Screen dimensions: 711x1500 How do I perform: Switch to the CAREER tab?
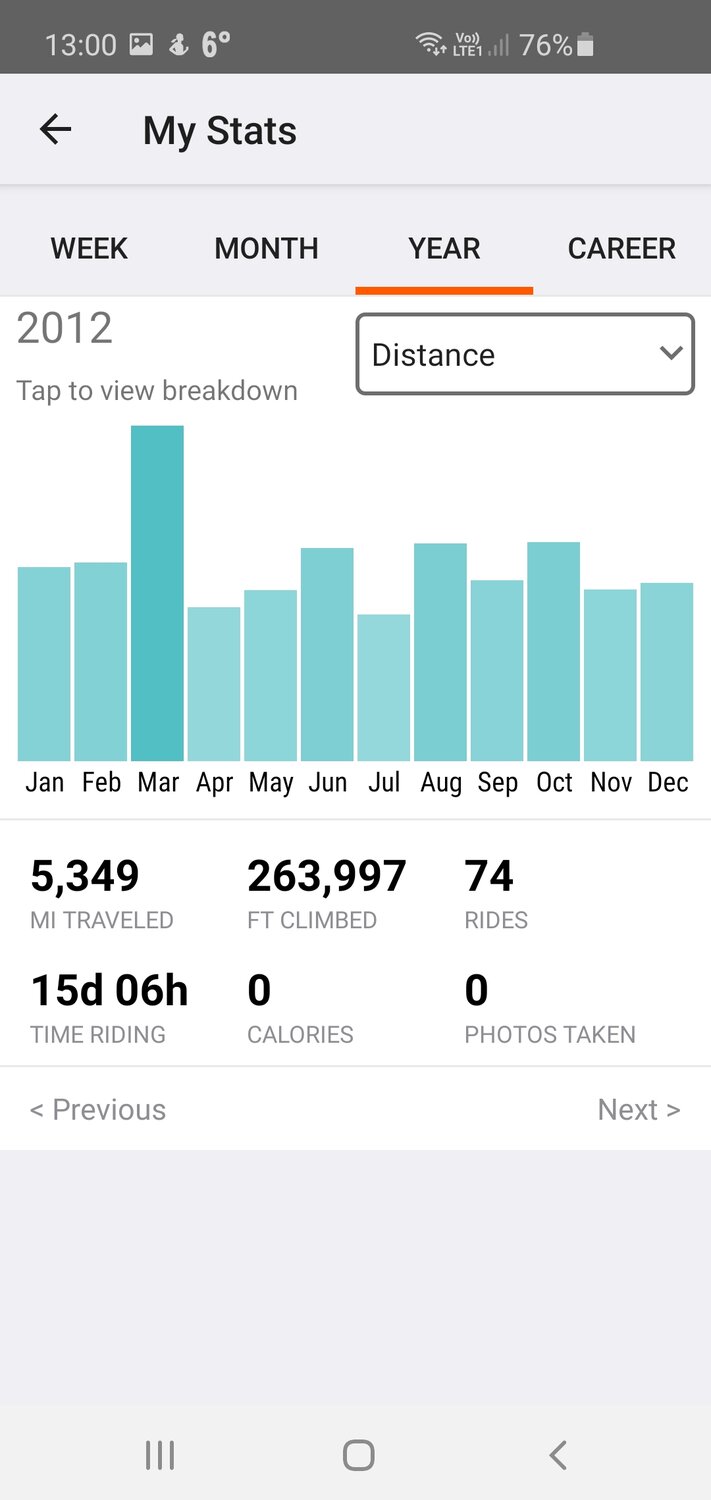621,248
